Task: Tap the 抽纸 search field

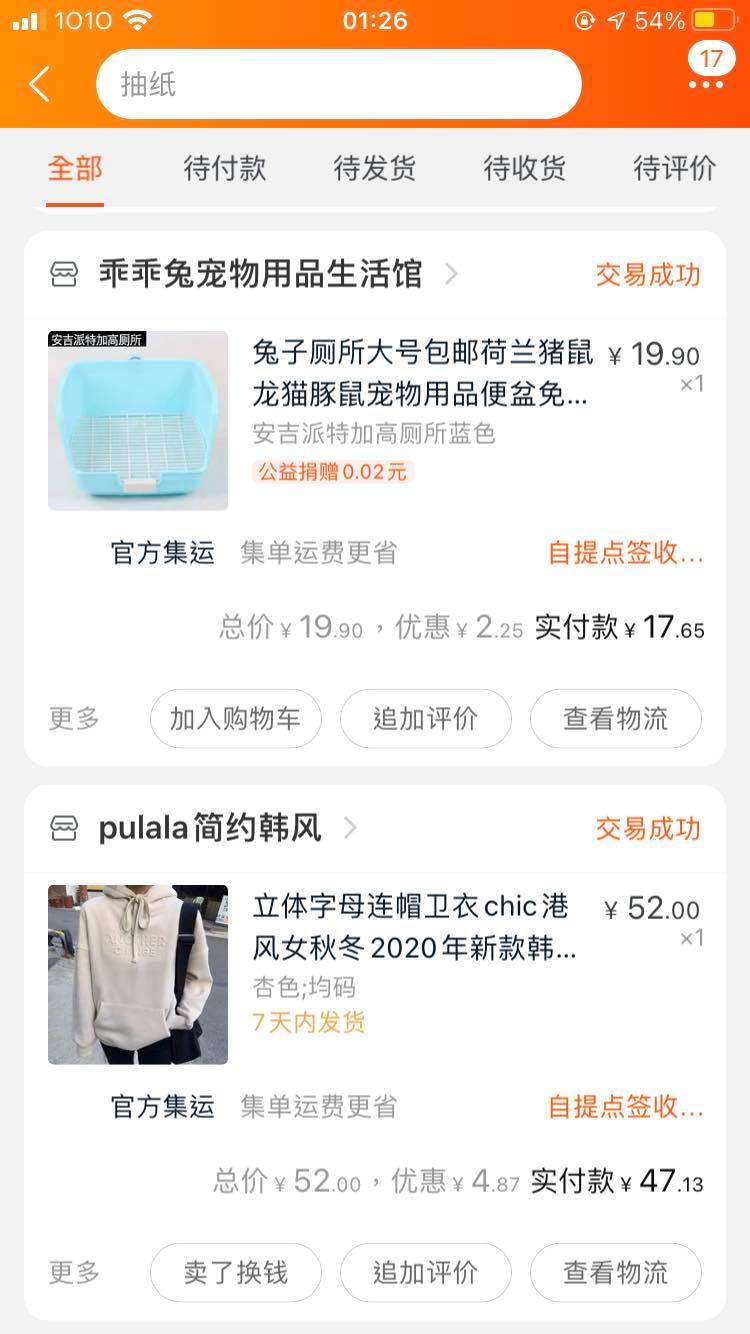Action: click(338, 84)
